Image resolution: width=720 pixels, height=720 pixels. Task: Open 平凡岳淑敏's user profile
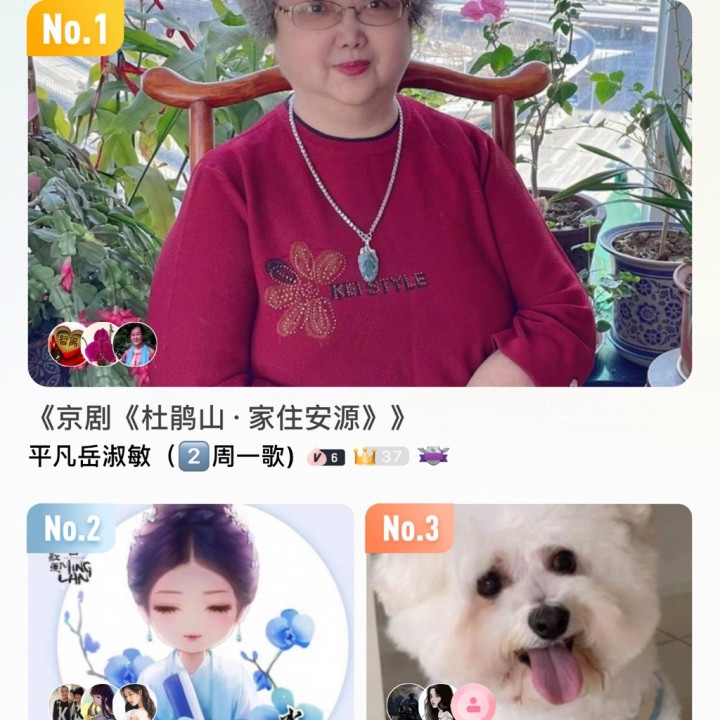[x=162, y=457]
